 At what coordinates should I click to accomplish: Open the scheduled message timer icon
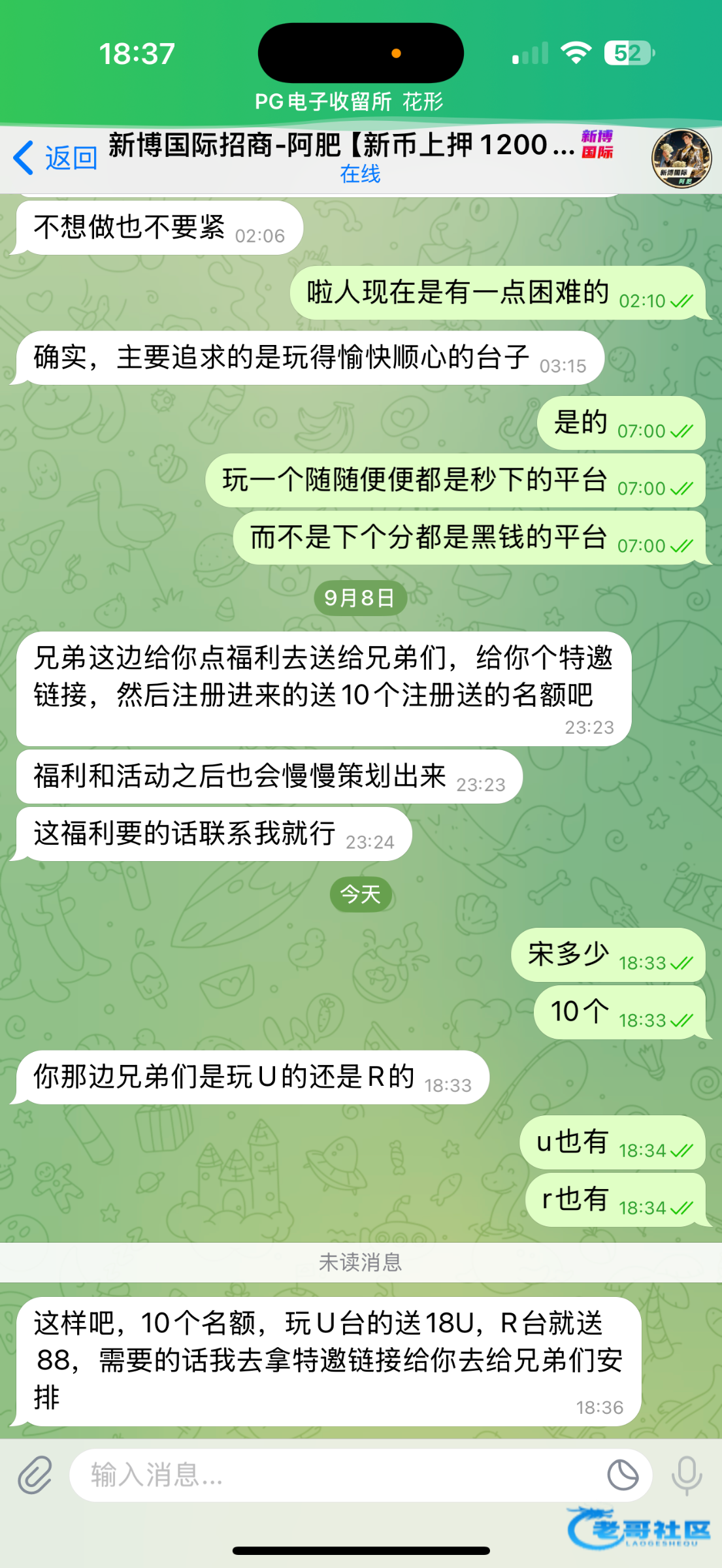tap(623, 1475)
